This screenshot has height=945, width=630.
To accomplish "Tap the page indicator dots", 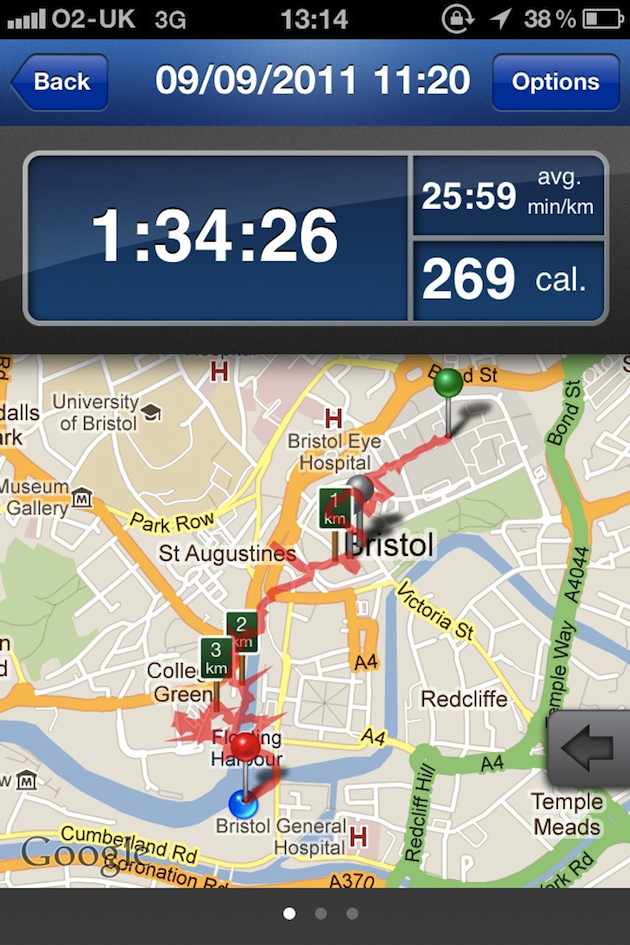I will point(320,913).
